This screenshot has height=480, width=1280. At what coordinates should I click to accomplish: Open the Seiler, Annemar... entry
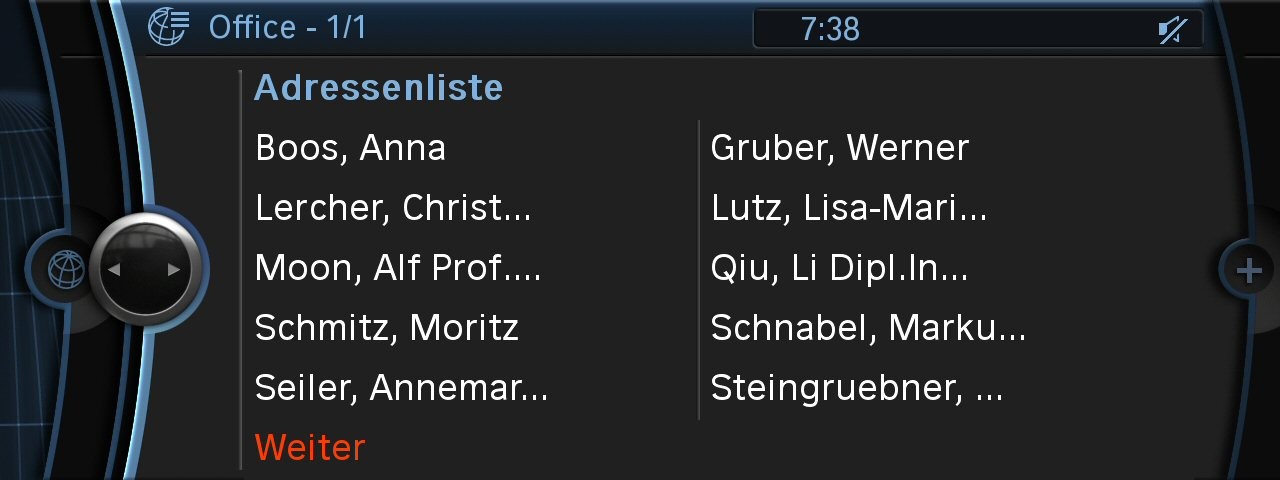point(401,388)
